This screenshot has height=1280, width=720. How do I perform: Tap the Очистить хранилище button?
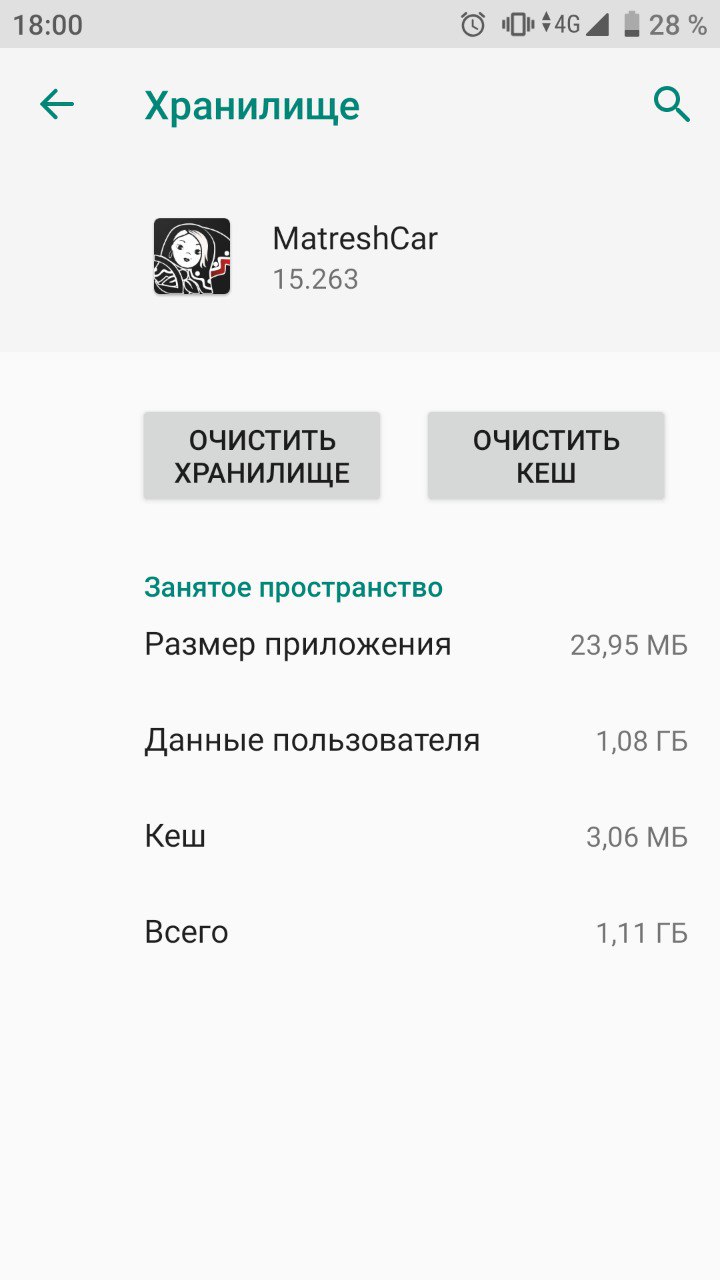(262, 456)
